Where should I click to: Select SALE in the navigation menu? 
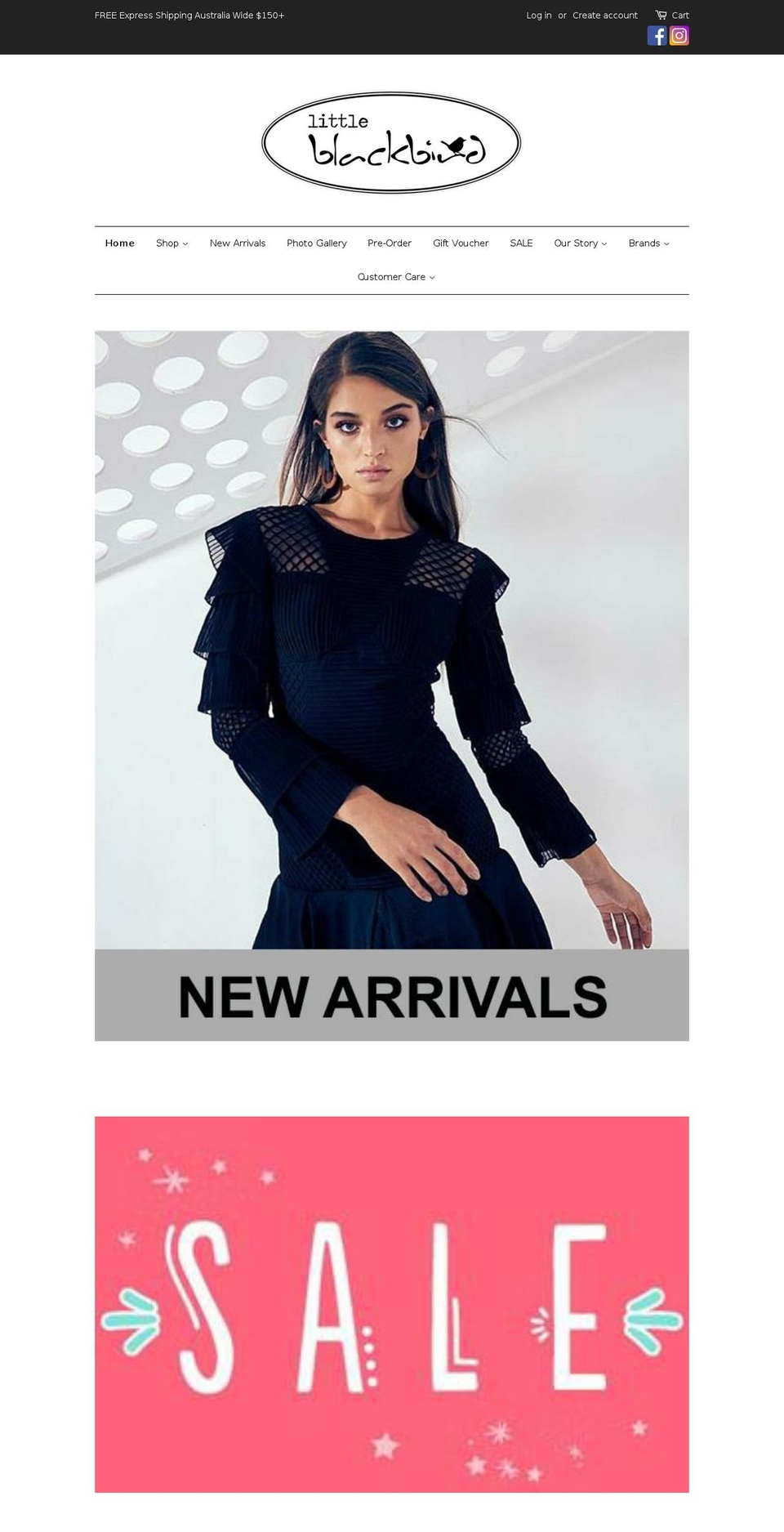[x=521, y=243]
